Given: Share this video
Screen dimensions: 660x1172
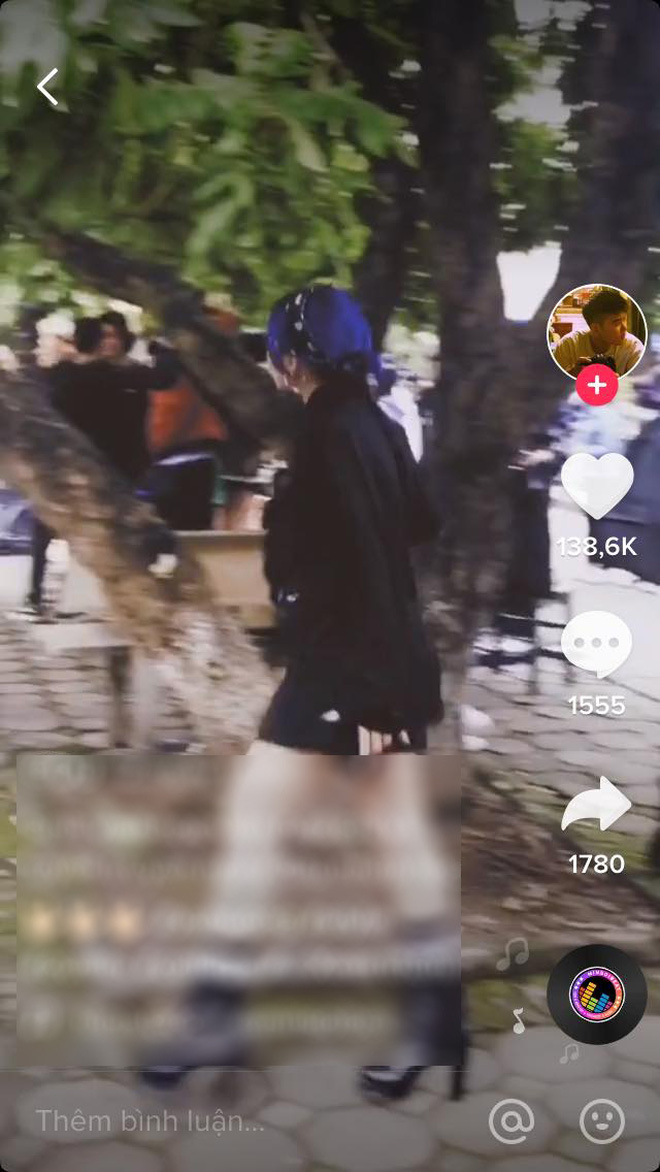Looking at the screenshot, I should [x=597, y=805].
